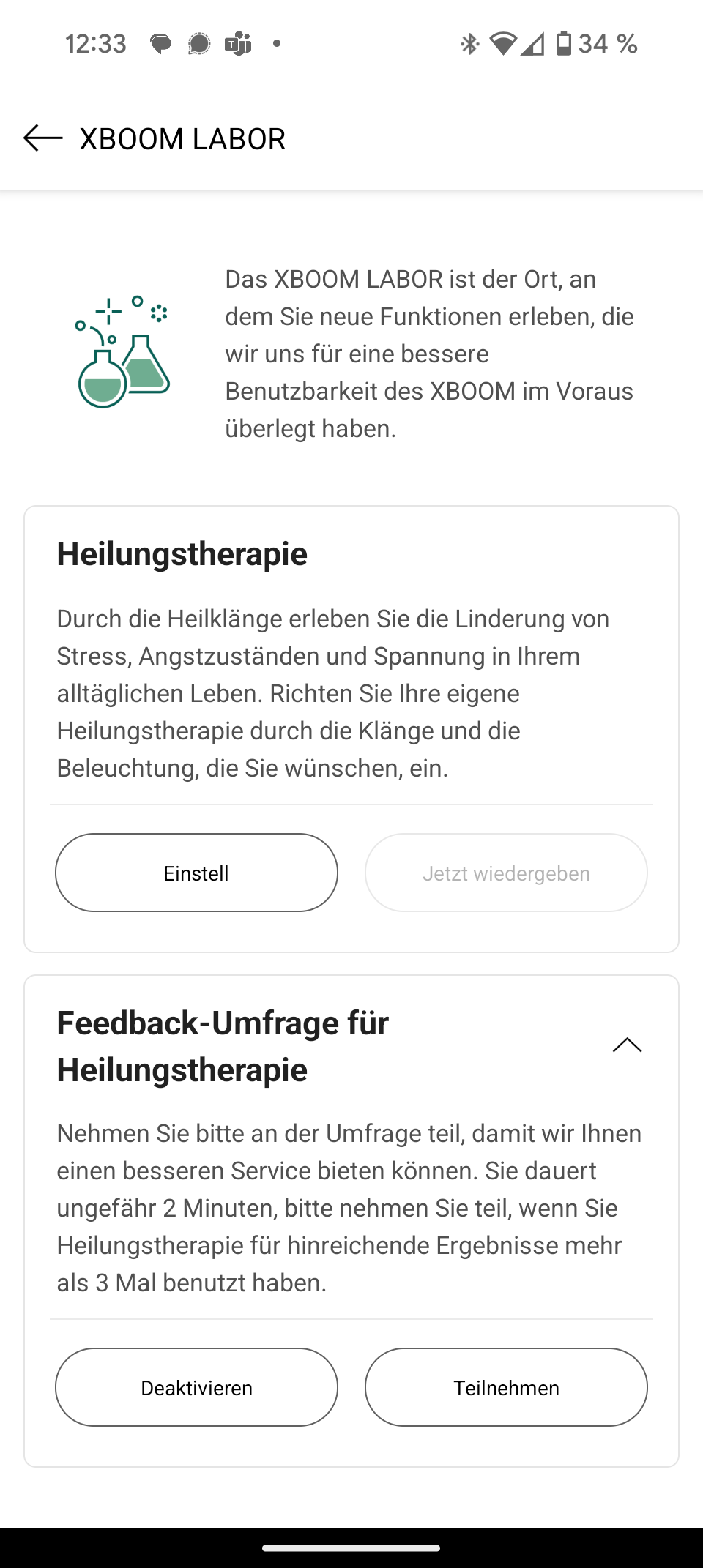This screenshot has height=1568, width=703.
Task: Go back from XBOOM LABOR
Action: (x=43, y=138)
